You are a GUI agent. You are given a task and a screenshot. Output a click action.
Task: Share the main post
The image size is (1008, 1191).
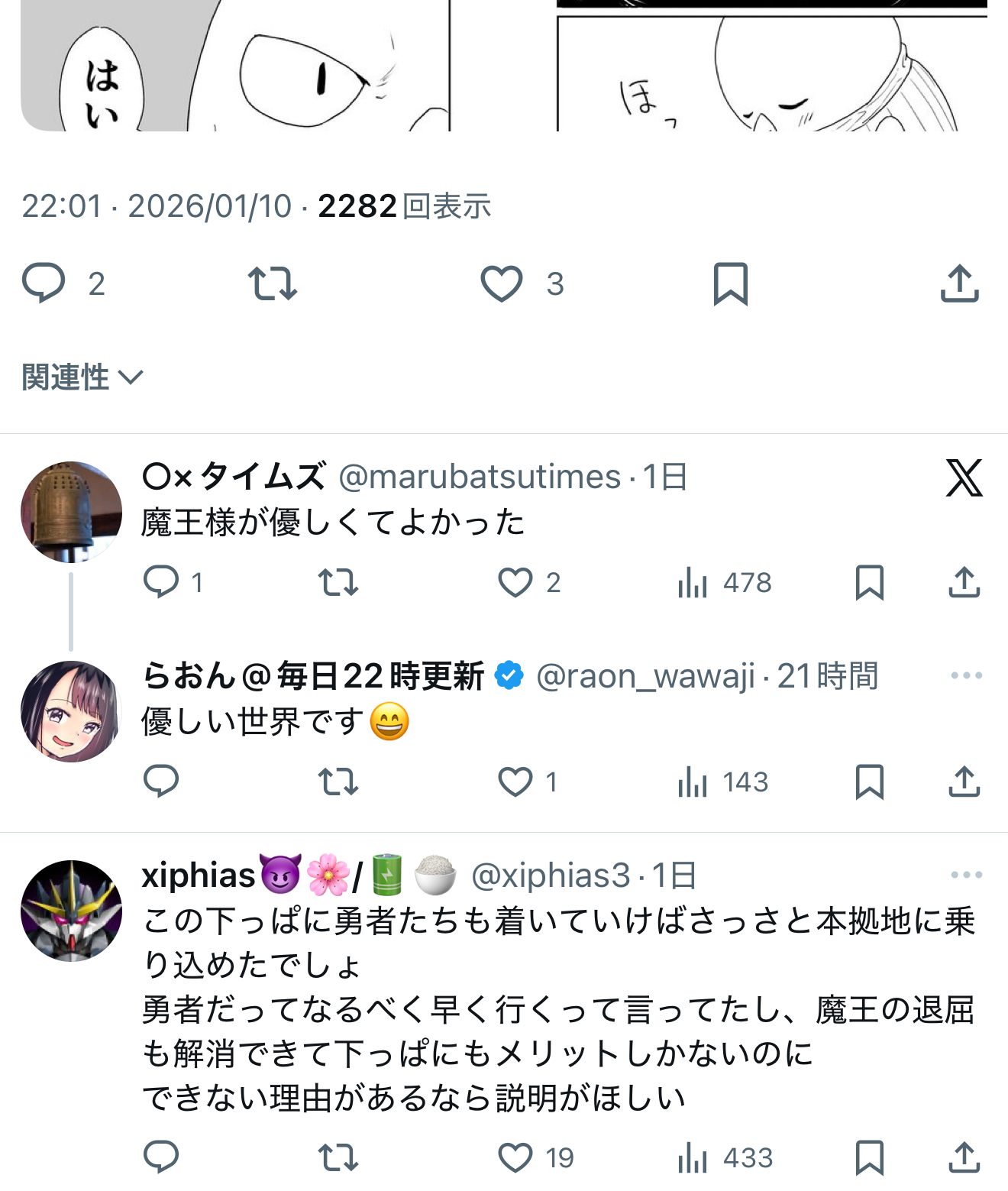tap(959, 283)
